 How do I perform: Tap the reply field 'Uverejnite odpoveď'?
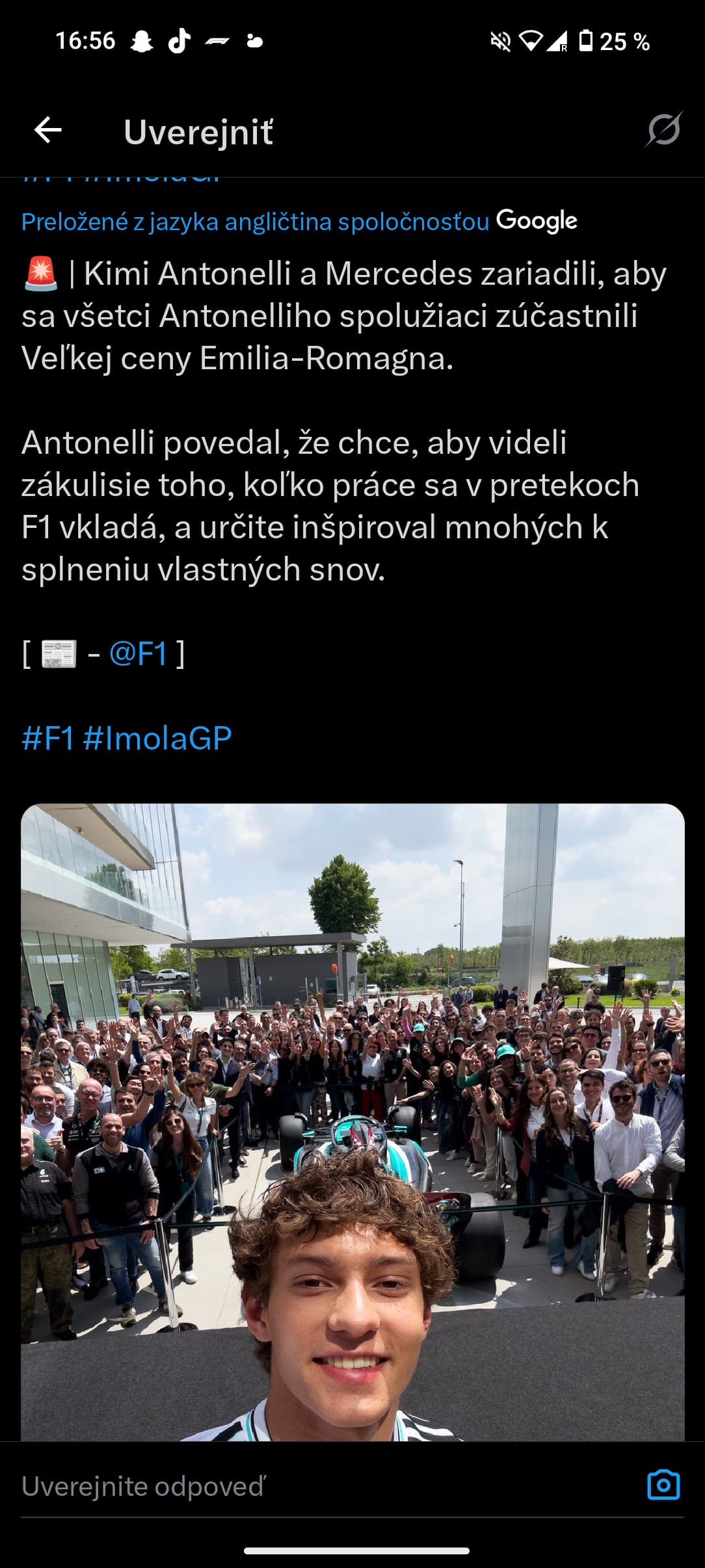coord(325,1486)
